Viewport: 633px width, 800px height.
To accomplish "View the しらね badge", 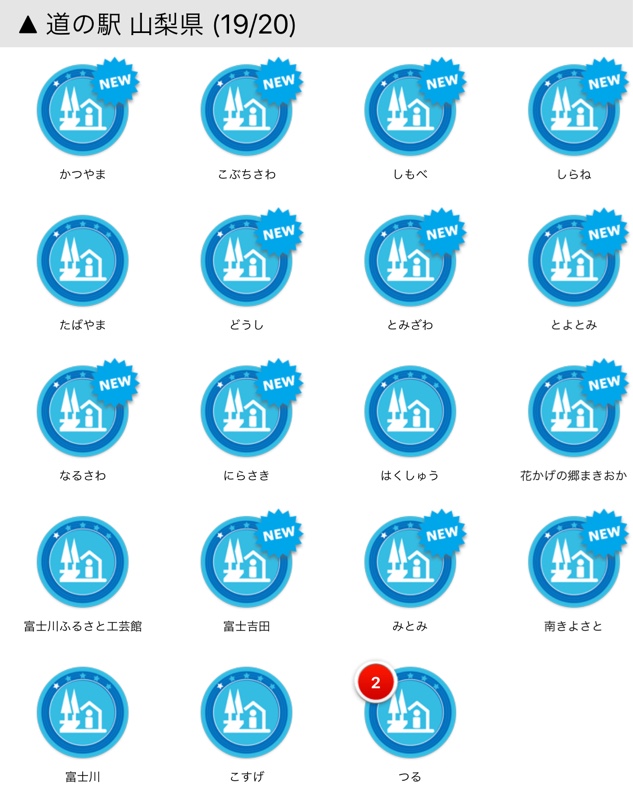I will [x=574, y=111].
